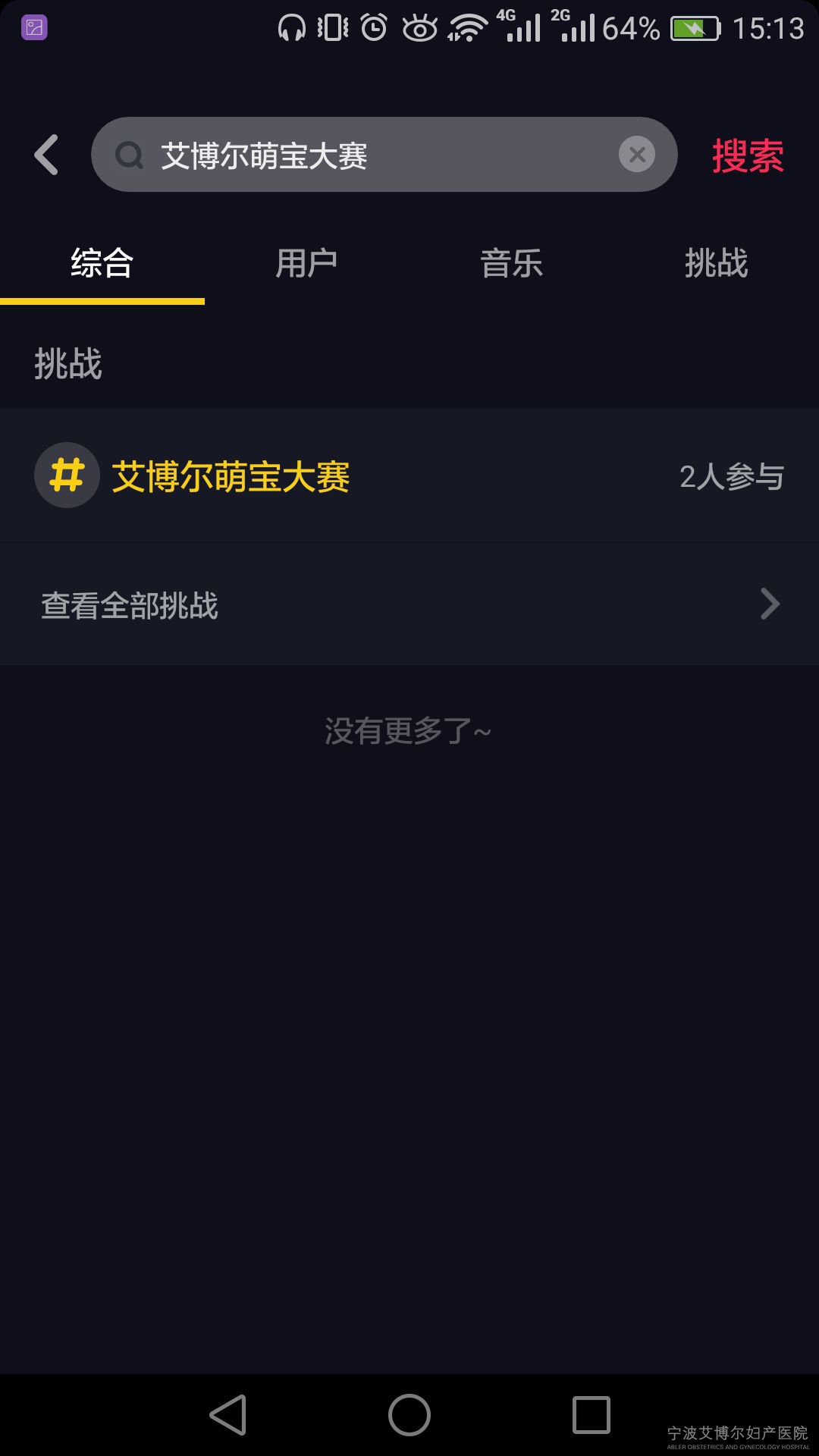Image resolution: width=819 pixels, height=1456 pixels.
Task: Open recent apps via square button
Action: click(591, 1415)
